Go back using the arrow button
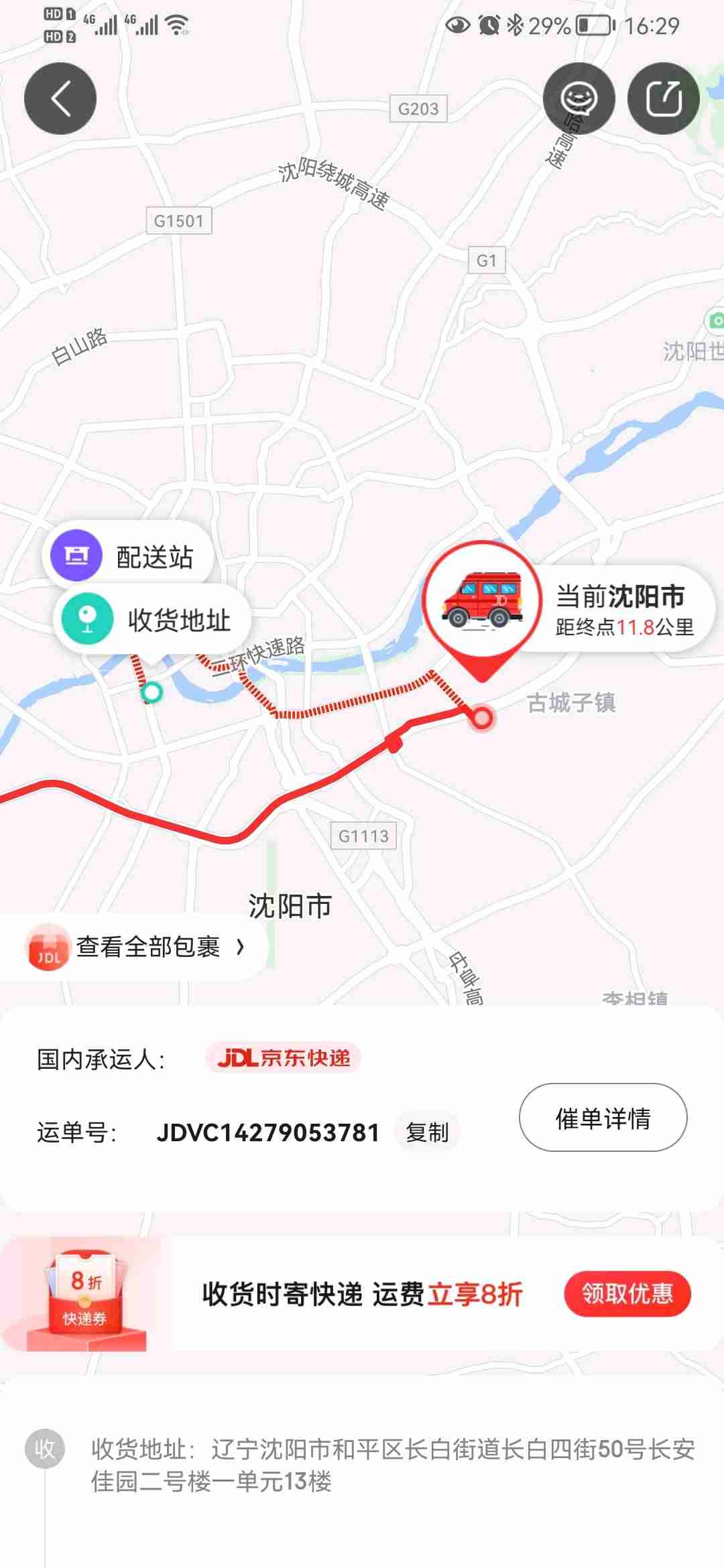Screen dimensions: 724x1568 click(x=60, y=99)
